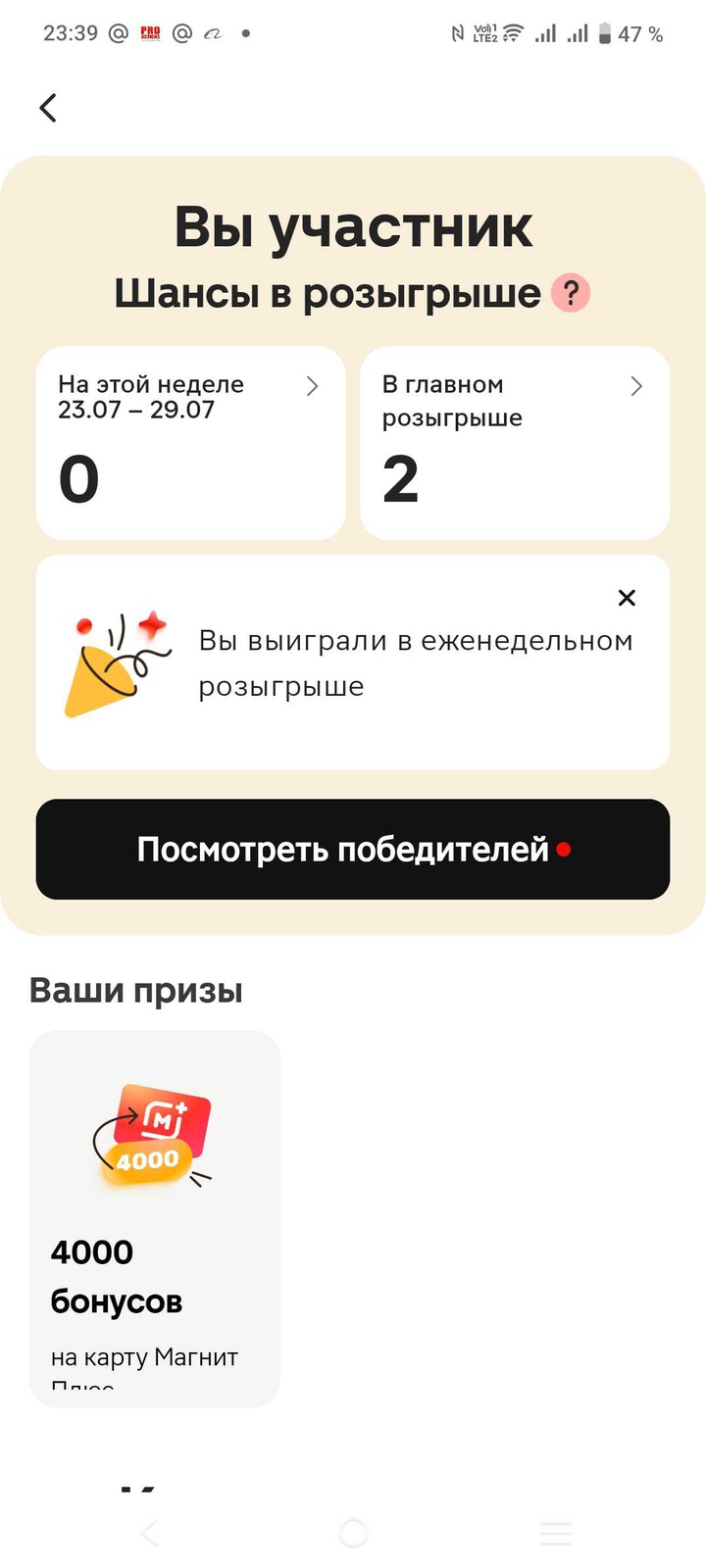Open the 4000 bonuses prize card

155,1217
